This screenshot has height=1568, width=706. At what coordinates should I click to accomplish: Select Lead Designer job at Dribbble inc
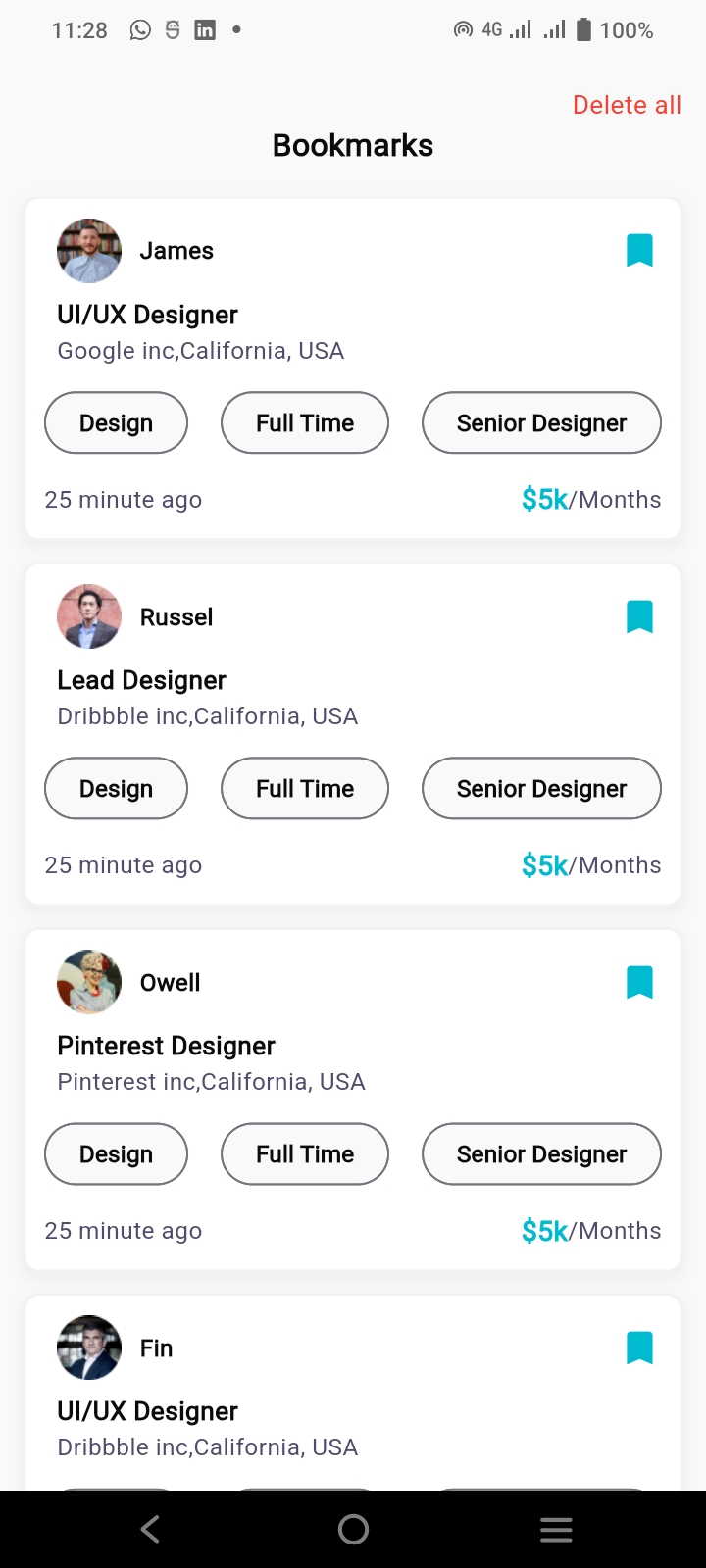coord(141,679)
